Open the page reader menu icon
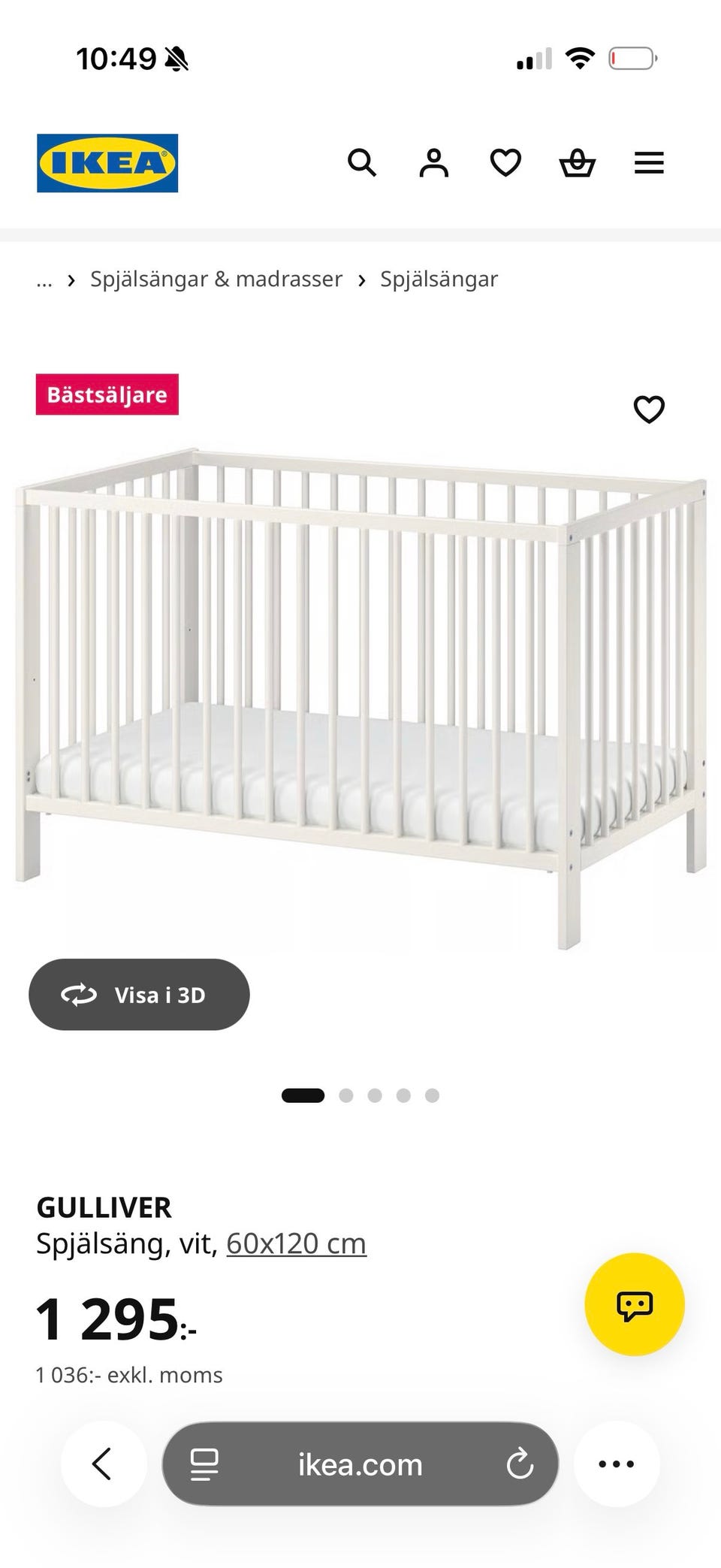 pos(204,1464)
